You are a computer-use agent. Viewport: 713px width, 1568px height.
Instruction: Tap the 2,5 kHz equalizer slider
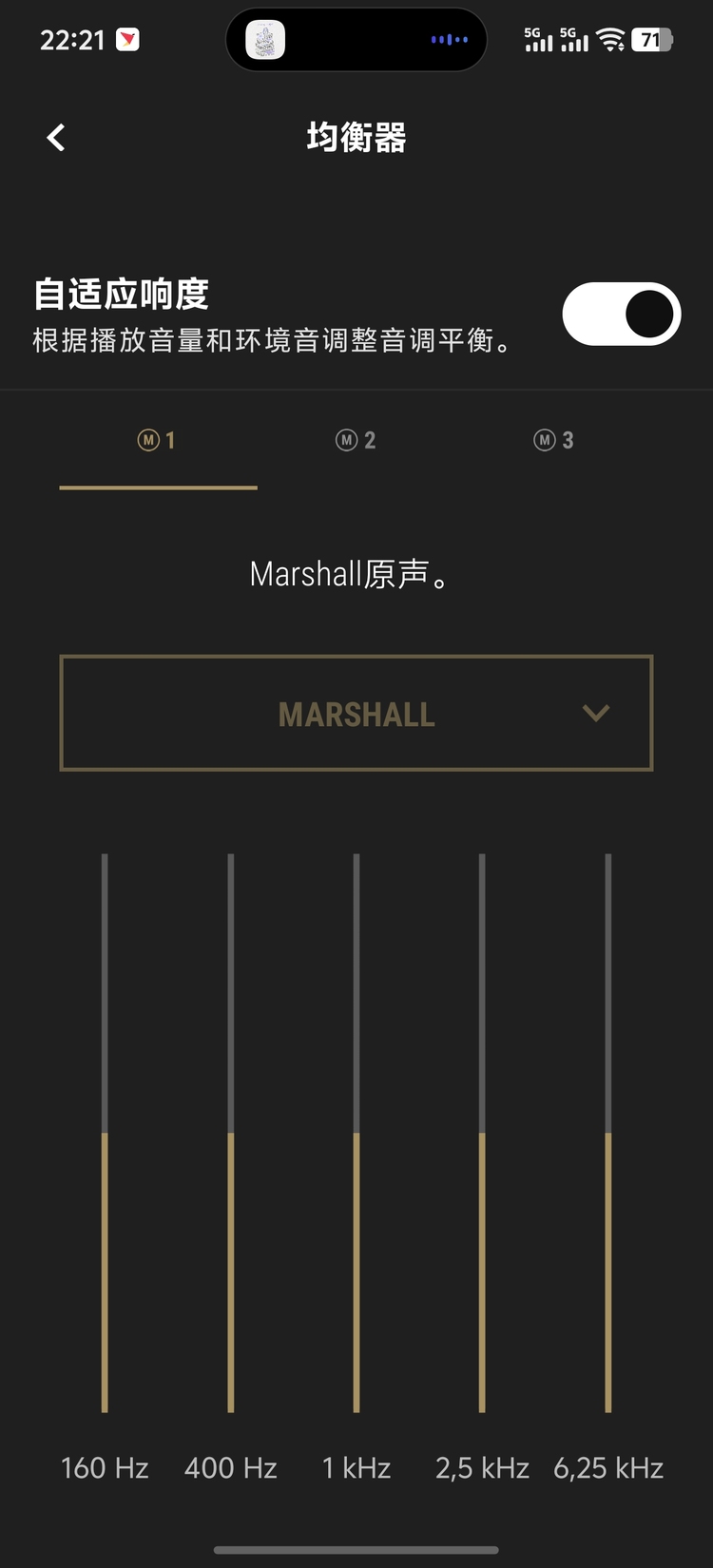(x=482, y=1133)
